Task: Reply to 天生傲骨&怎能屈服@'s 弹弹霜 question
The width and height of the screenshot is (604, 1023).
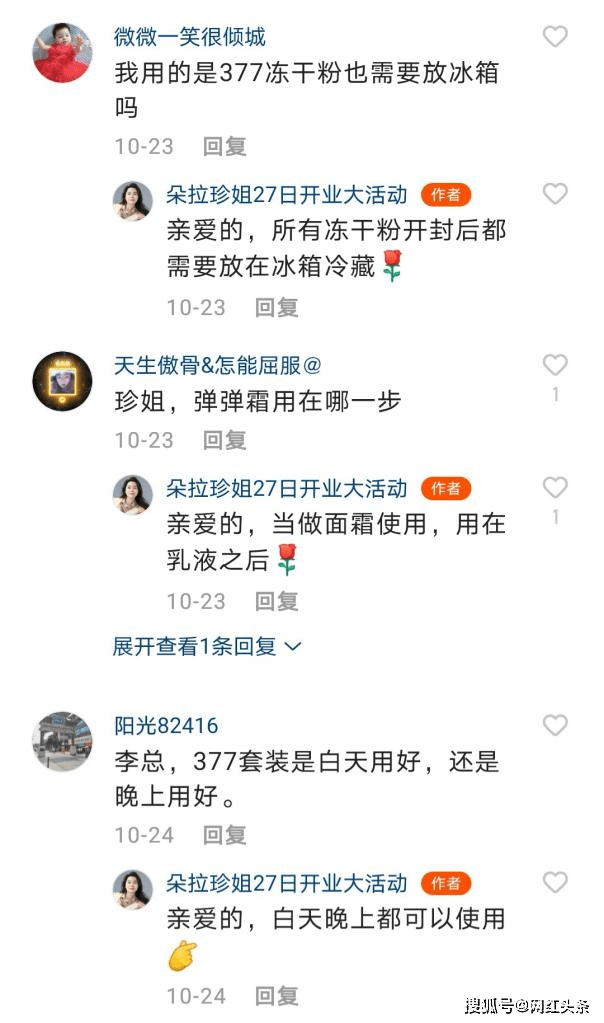Action: pyautogui.click(x=224, y=440)
